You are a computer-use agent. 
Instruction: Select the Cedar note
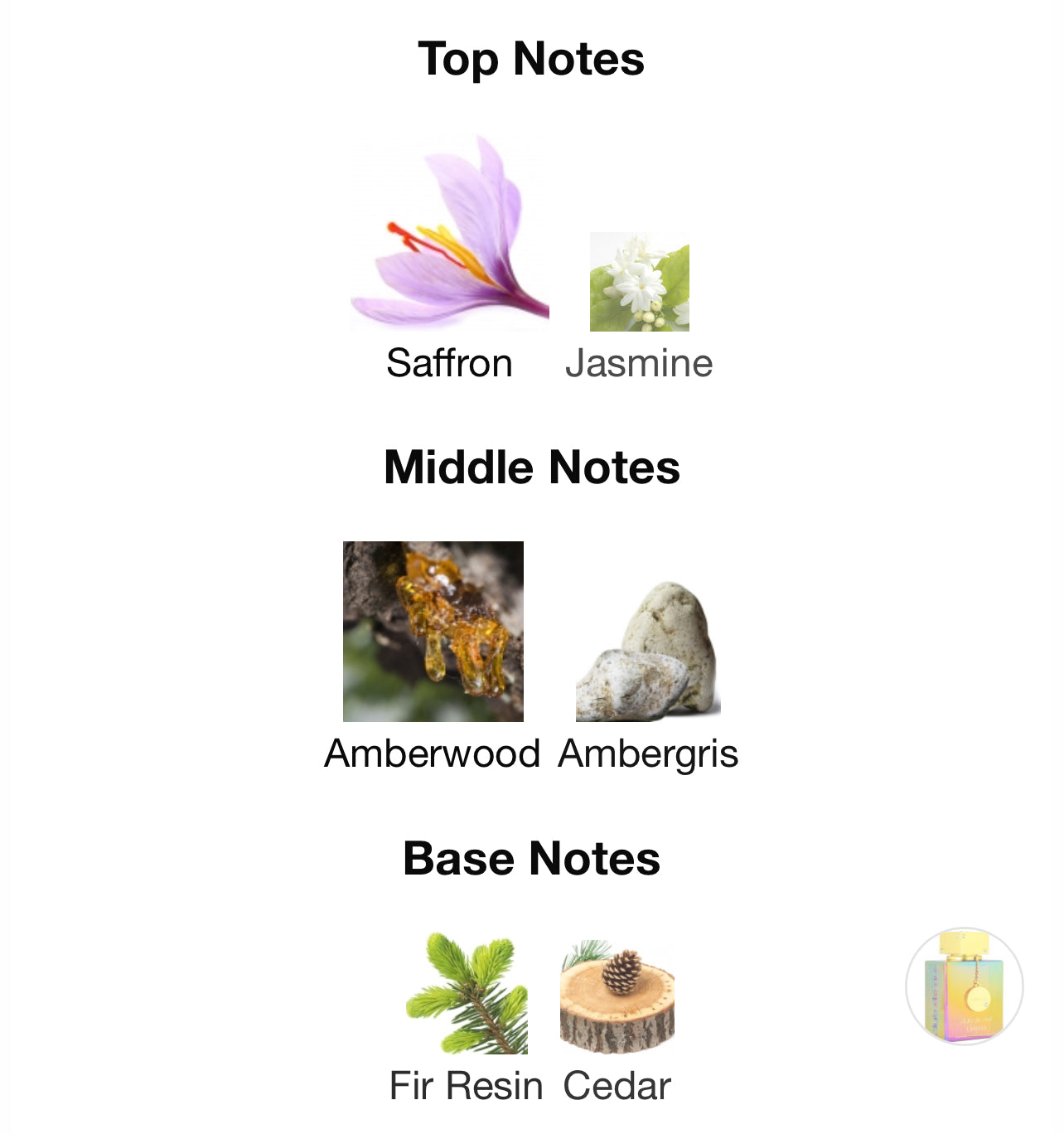click(x=617, y=996)
